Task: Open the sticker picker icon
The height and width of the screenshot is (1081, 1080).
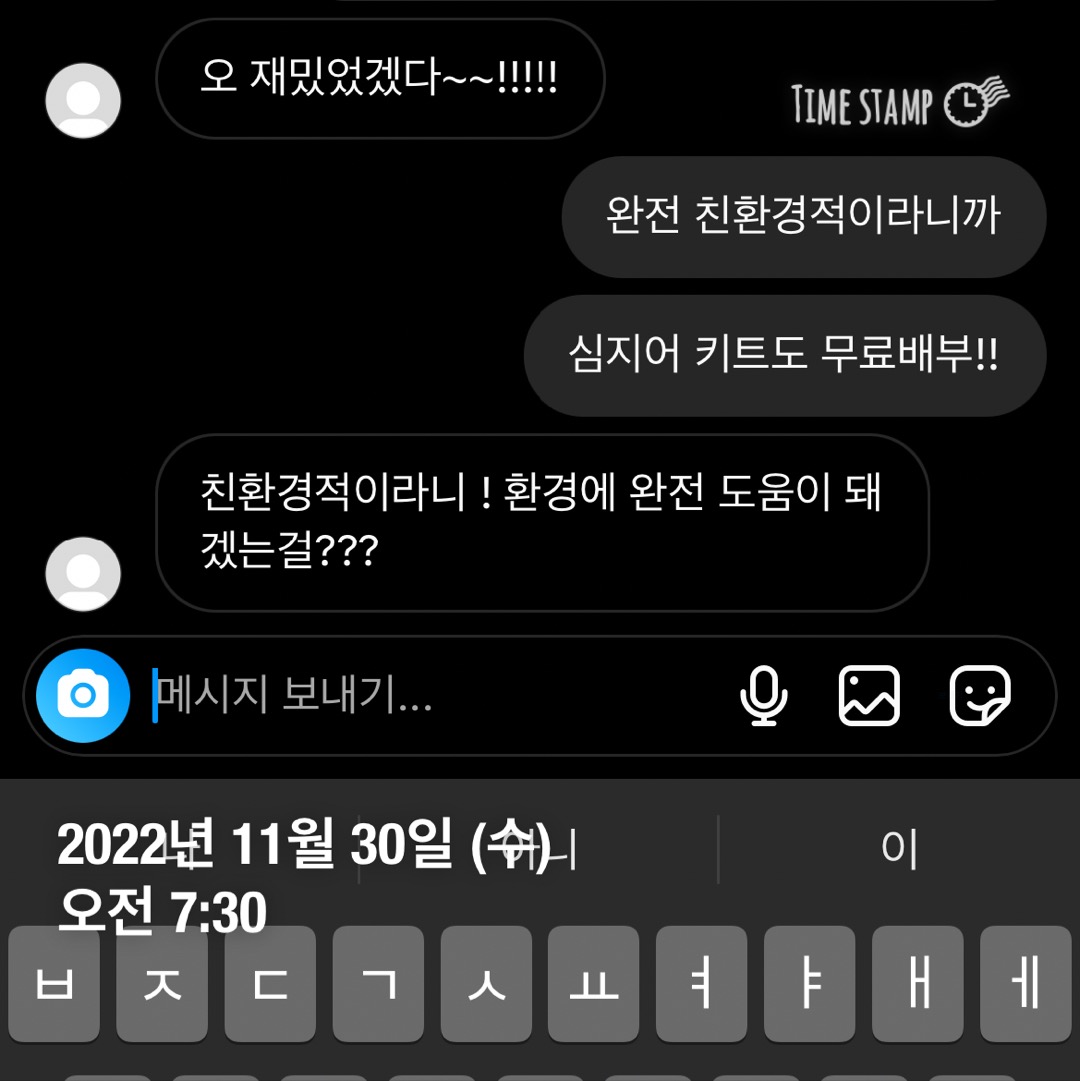Action: [979, 695]
